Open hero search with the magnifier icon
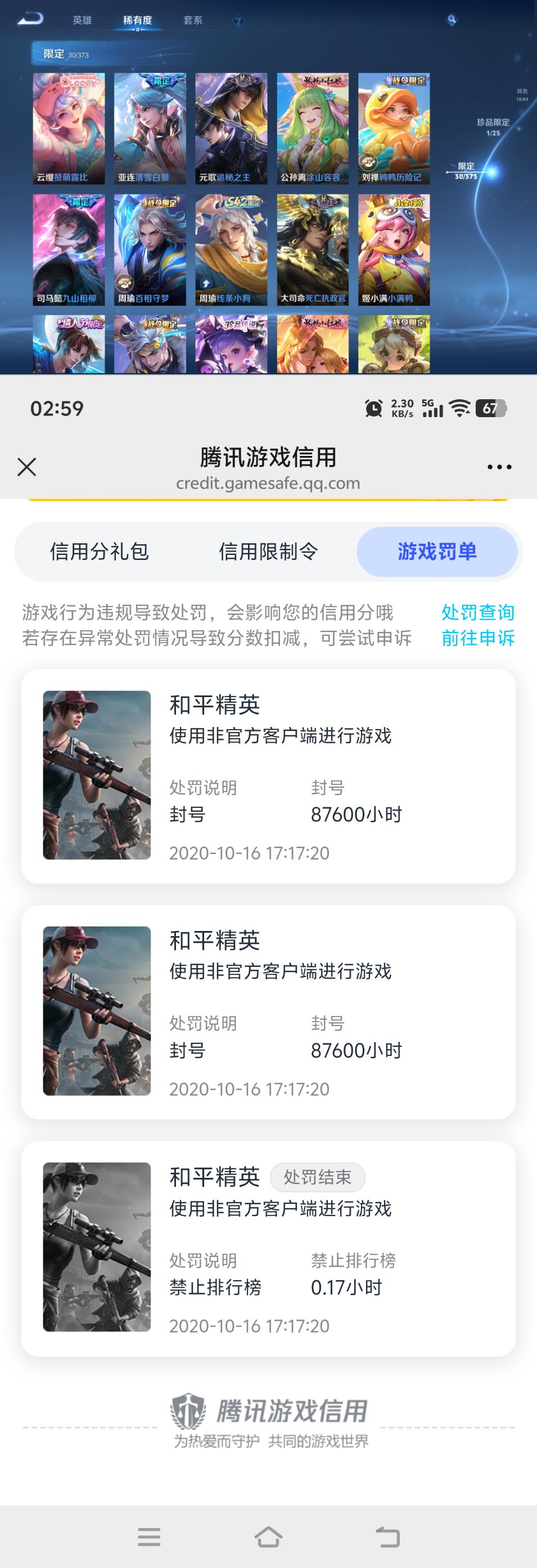Image resolution: width=537 pixels, height=1568 pixels. tap(451, 20)
